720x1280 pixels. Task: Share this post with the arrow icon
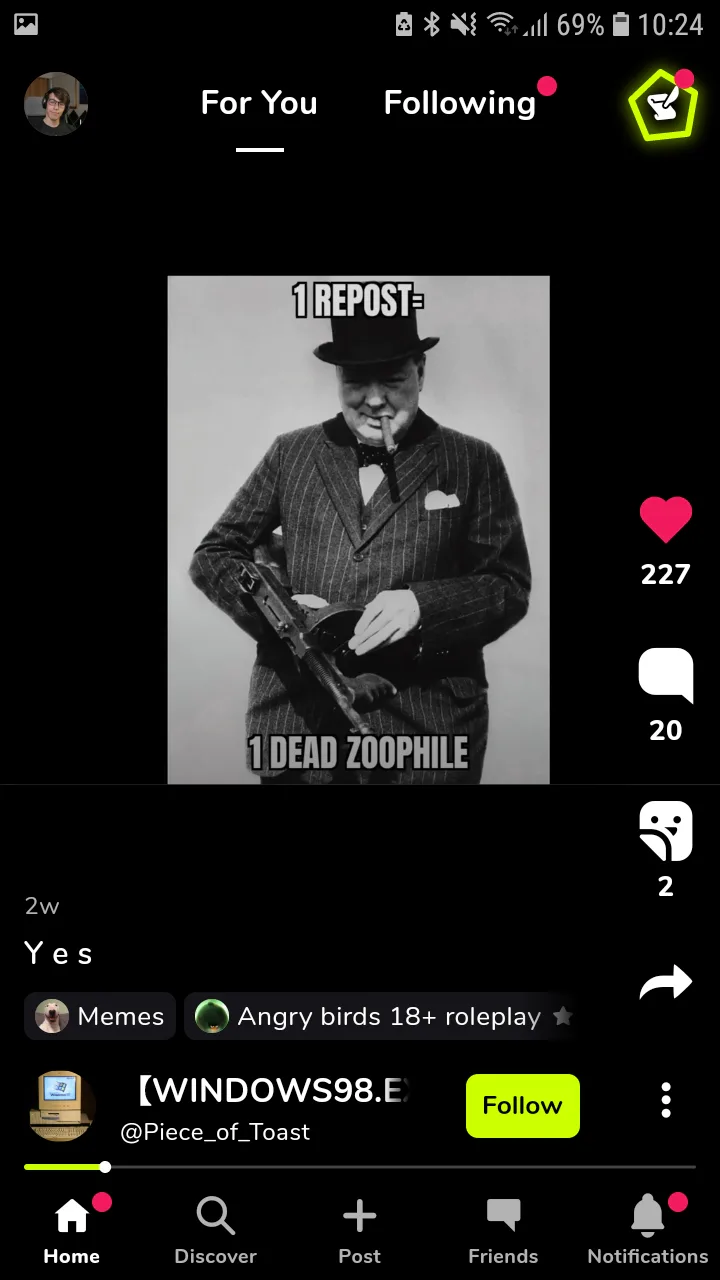pos(666,983)
